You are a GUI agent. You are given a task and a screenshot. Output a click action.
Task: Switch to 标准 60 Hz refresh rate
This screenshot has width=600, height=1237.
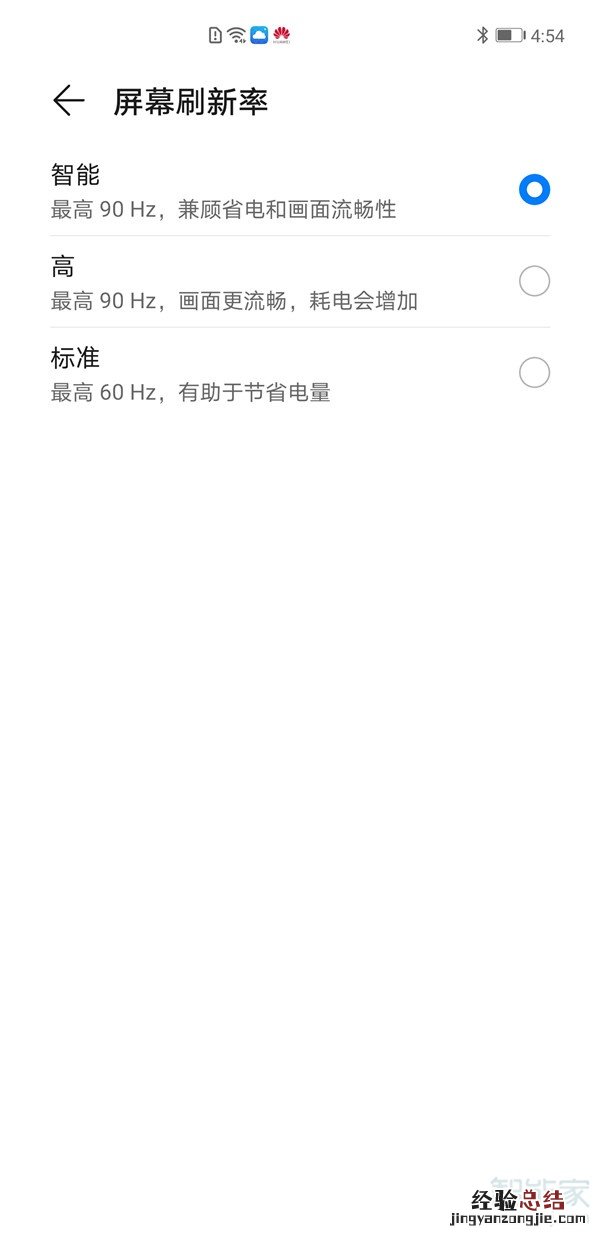tap(534, 373)
